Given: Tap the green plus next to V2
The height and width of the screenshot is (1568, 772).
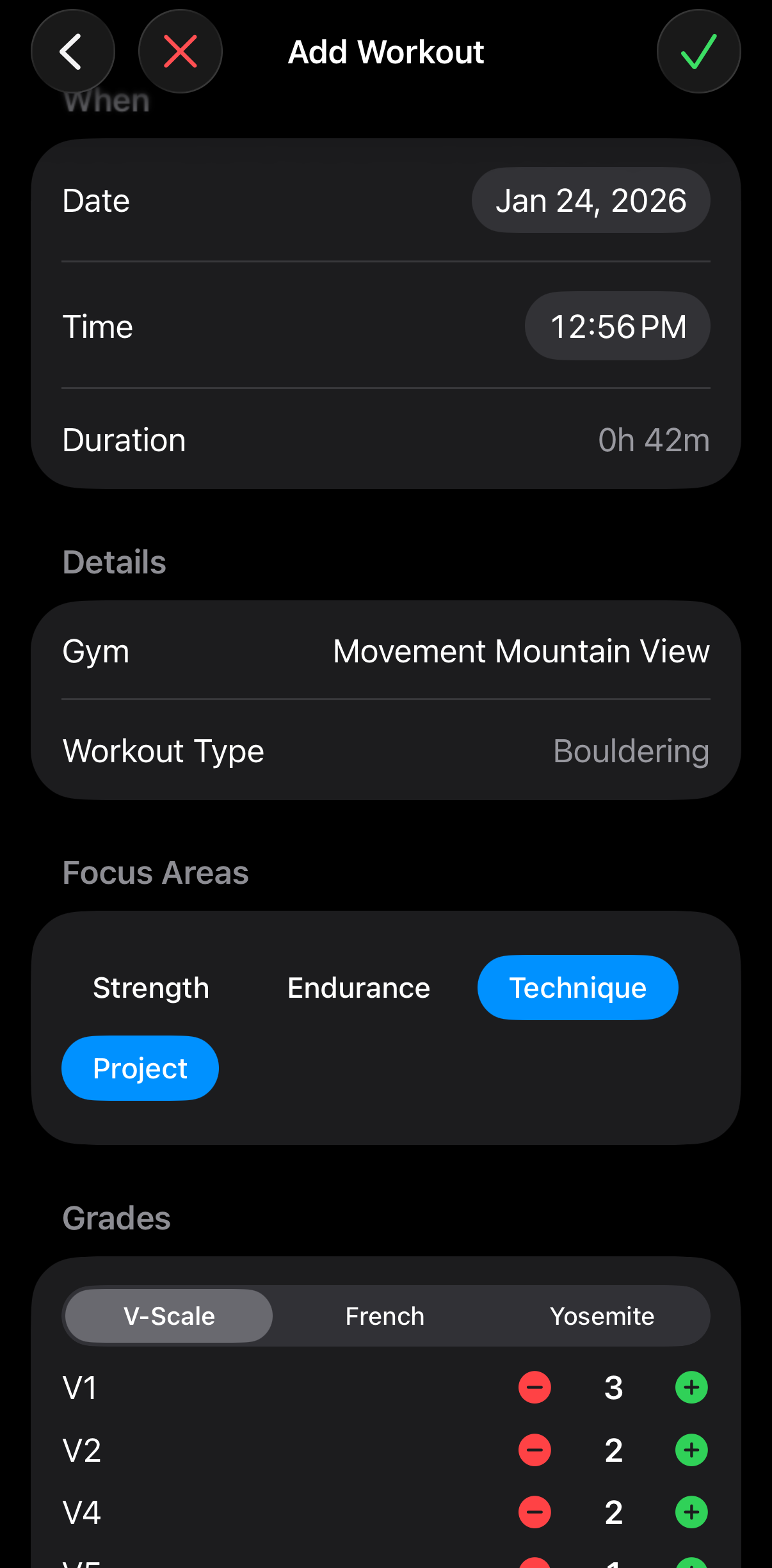Looking at the screenshot, I should pos(690,1450).
